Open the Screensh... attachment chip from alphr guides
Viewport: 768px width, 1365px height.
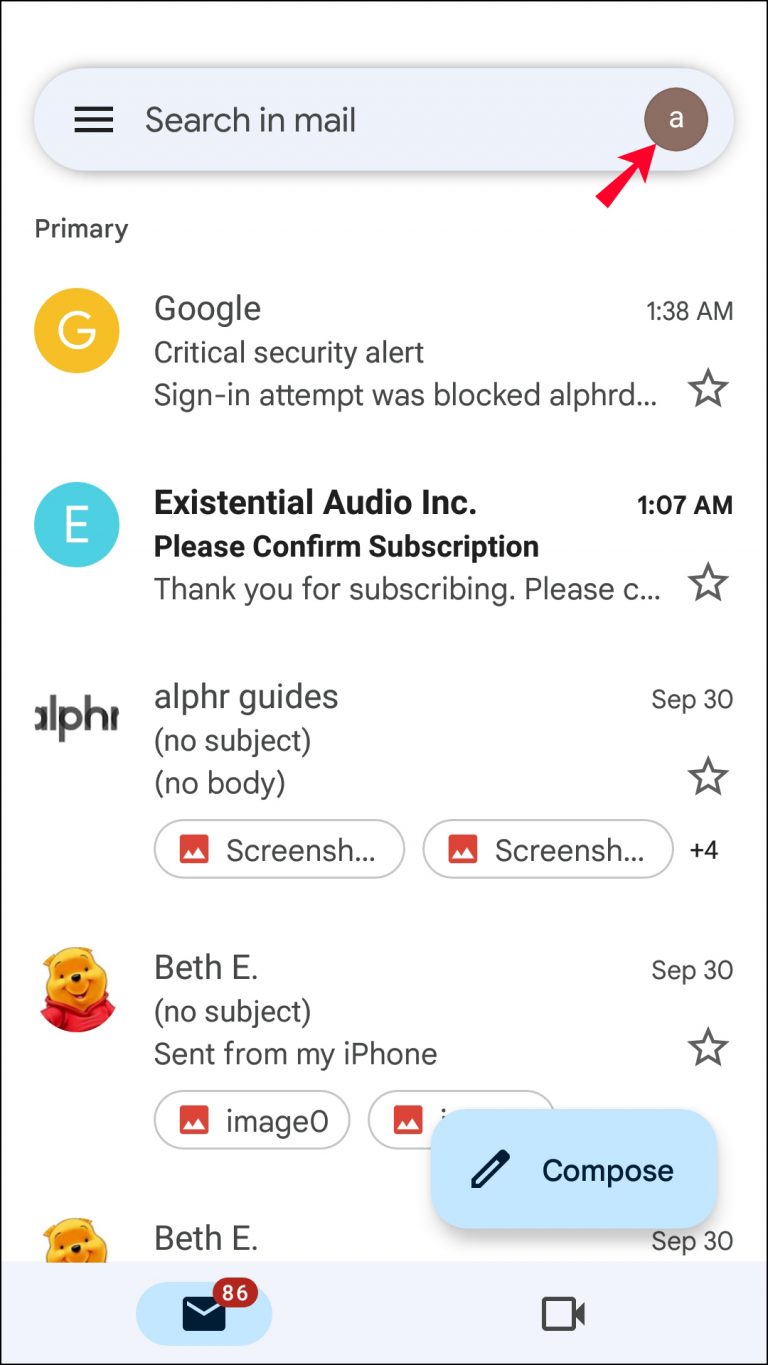tap(279, 849)
